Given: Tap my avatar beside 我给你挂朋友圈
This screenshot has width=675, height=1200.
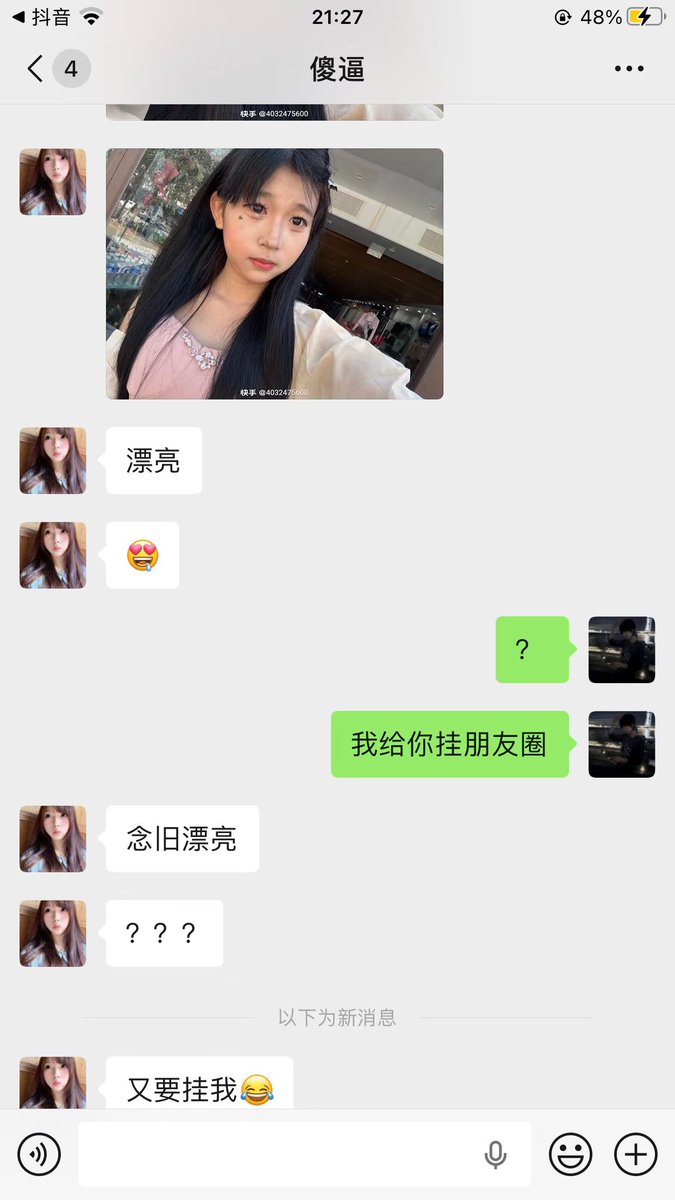Looking at the screenshot, I should pos(622,744).
